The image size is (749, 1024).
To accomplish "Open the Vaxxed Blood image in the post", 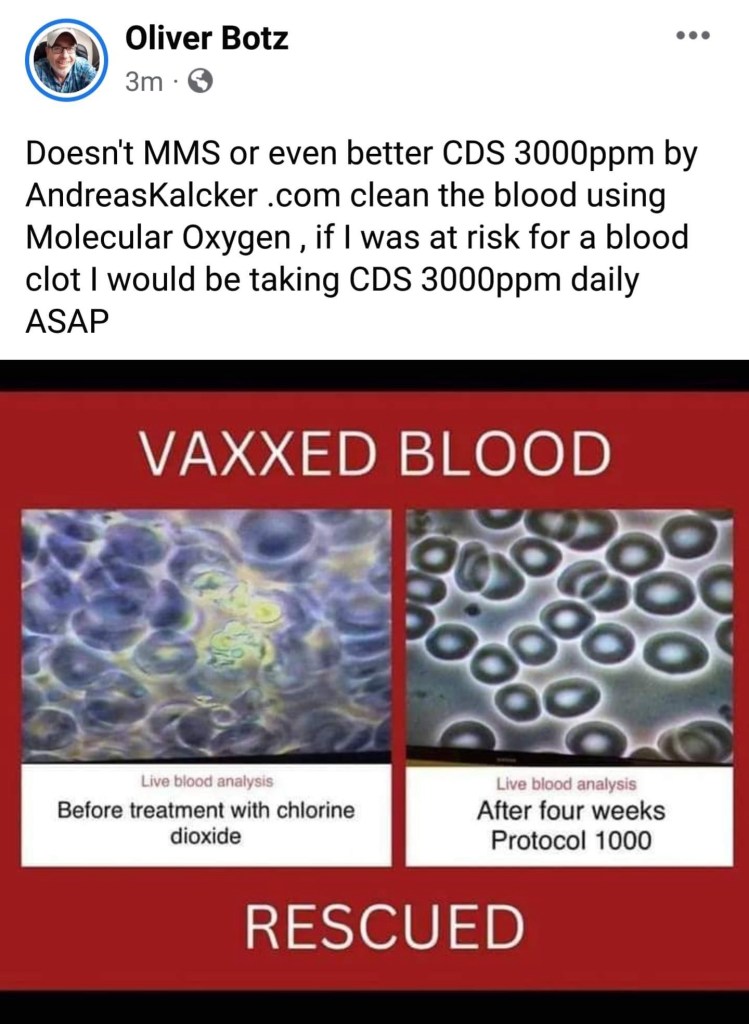I will click(374, 690).
